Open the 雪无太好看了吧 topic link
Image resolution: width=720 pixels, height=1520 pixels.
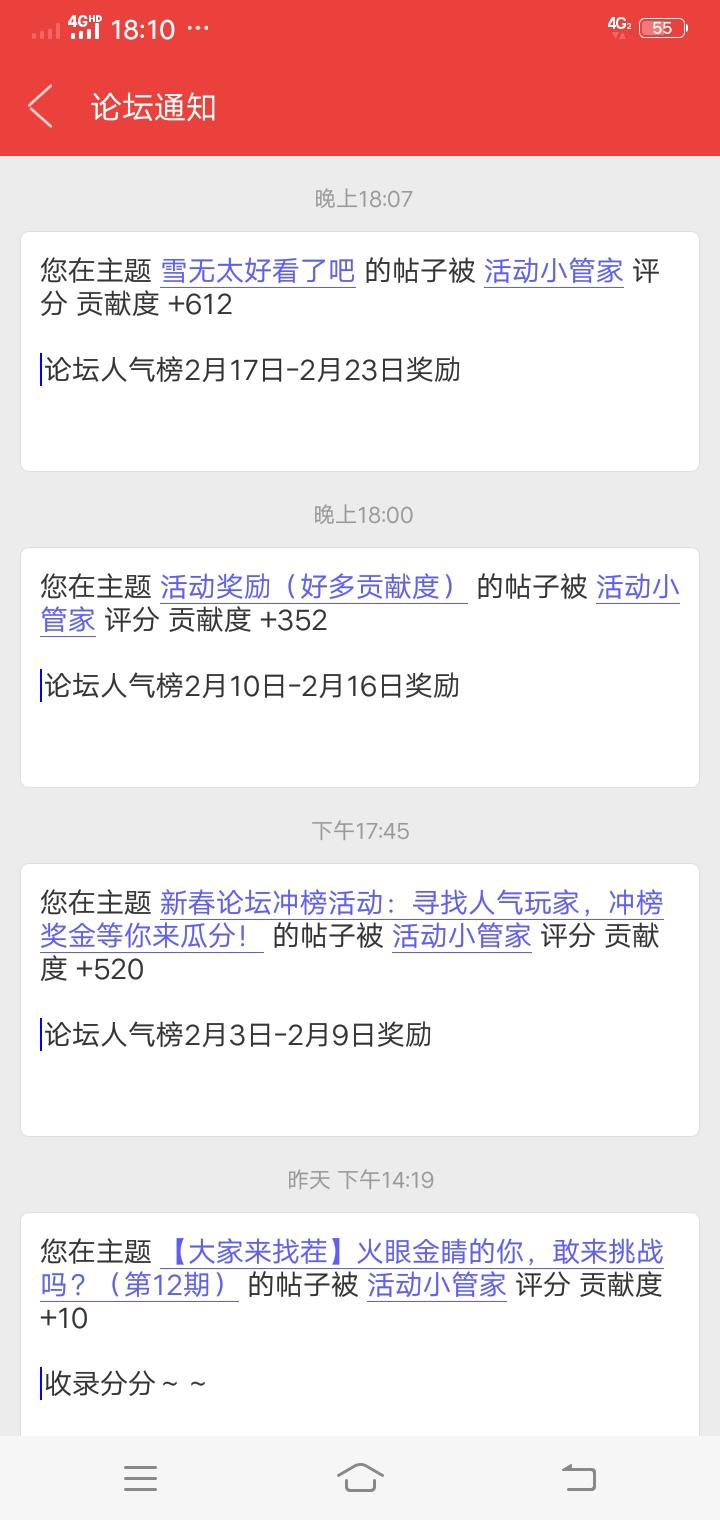[258, 271]
